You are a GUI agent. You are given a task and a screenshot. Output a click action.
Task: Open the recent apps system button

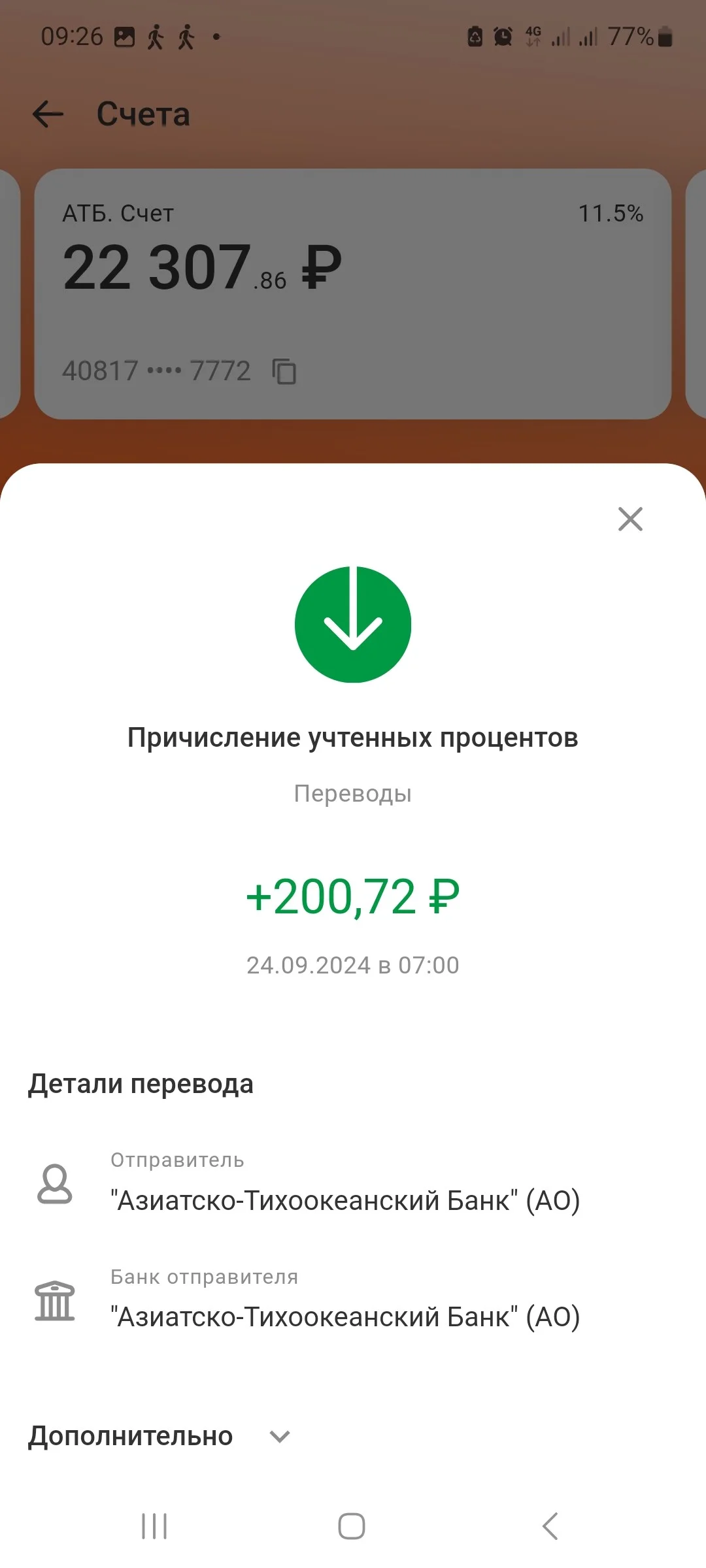(x=155, y=1526)
